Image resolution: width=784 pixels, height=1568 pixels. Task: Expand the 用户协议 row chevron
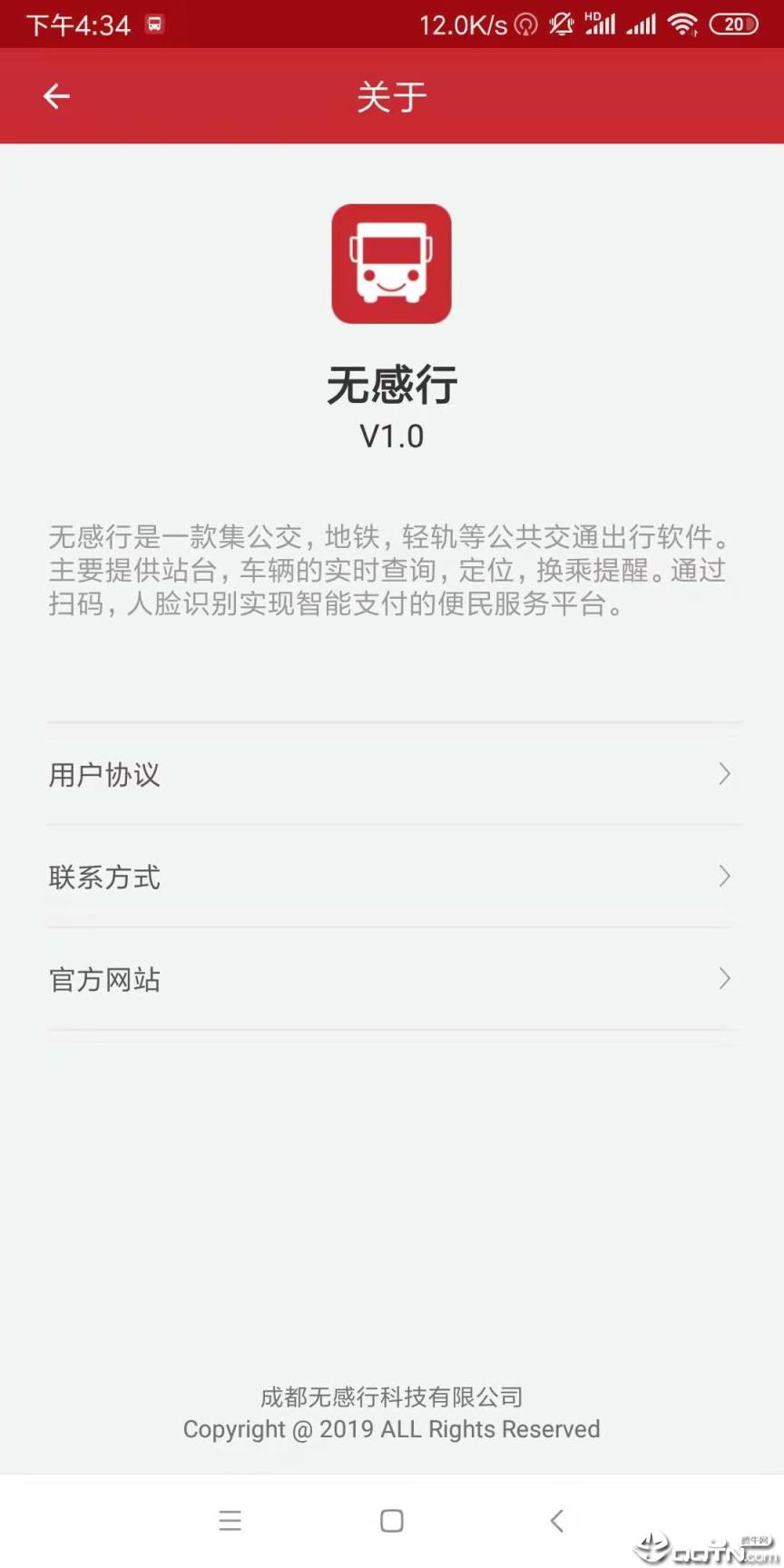pyautogui.click(x=723, y=775)
